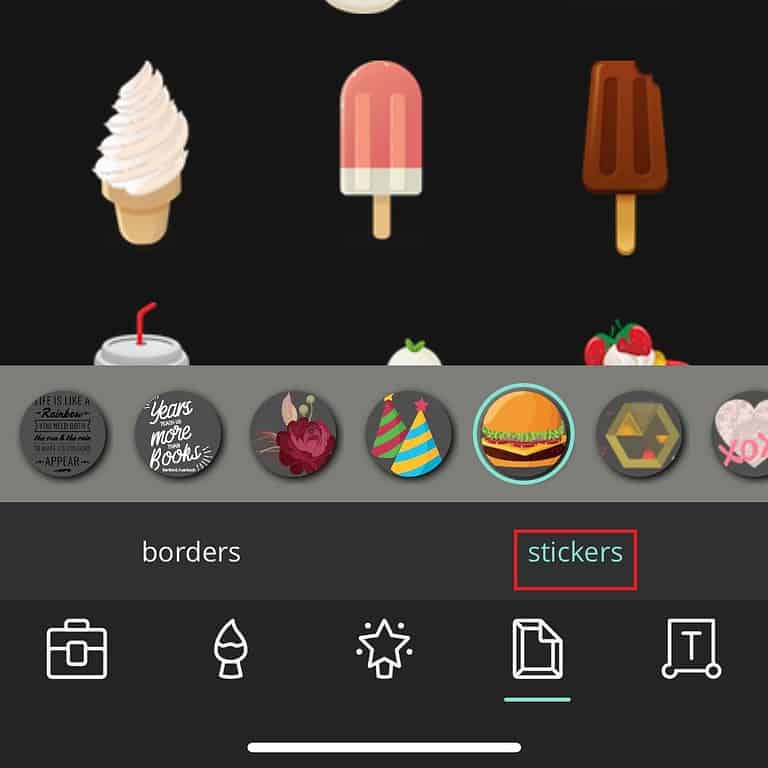This screenshot has width=768, height=768.
Task: Select the burger food sticker pack
Action: click(x=523, y=433)
